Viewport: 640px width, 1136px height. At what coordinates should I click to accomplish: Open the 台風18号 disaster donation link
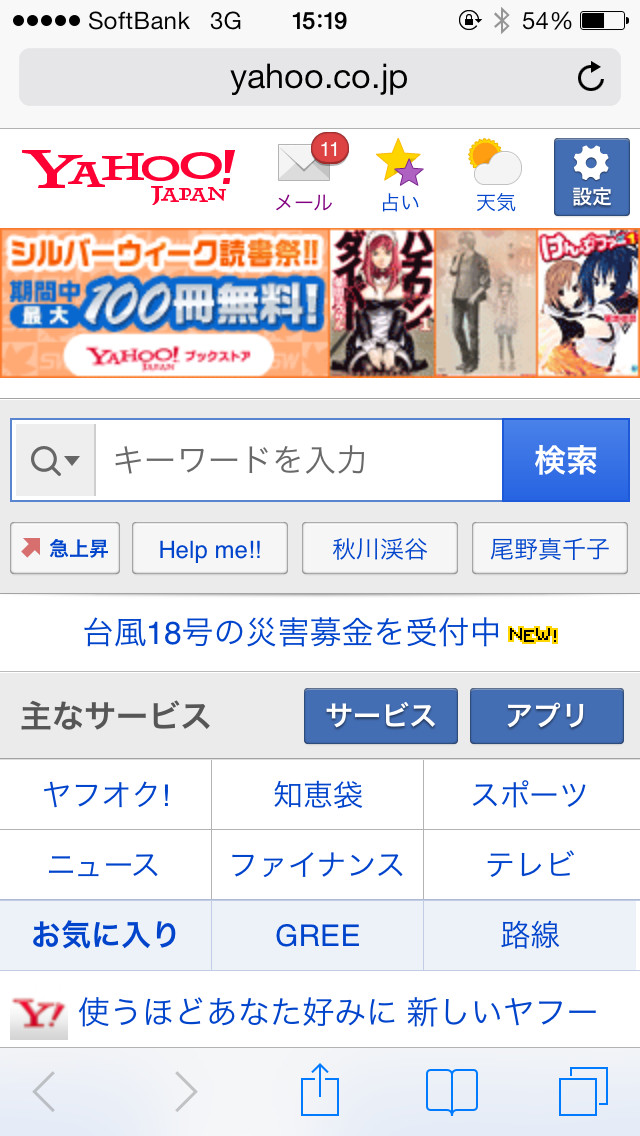tap(292, 632)
